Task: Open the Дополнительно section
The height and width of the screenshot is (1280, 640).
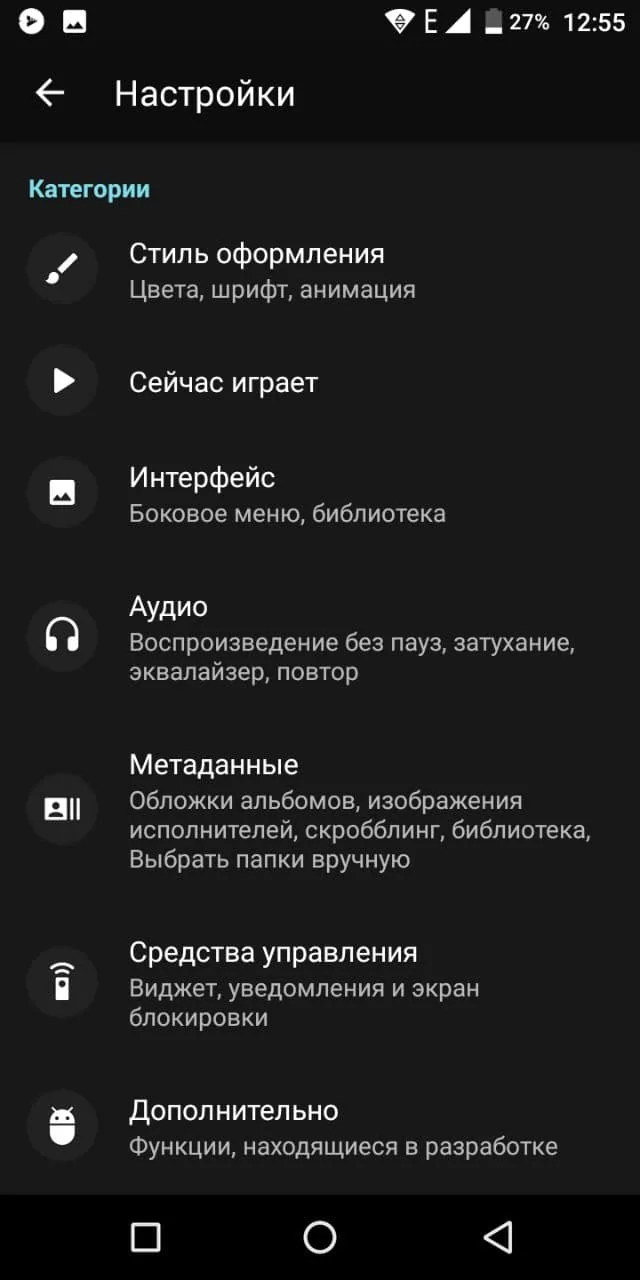Action: pyautogui.click(x=320, y=1127)
